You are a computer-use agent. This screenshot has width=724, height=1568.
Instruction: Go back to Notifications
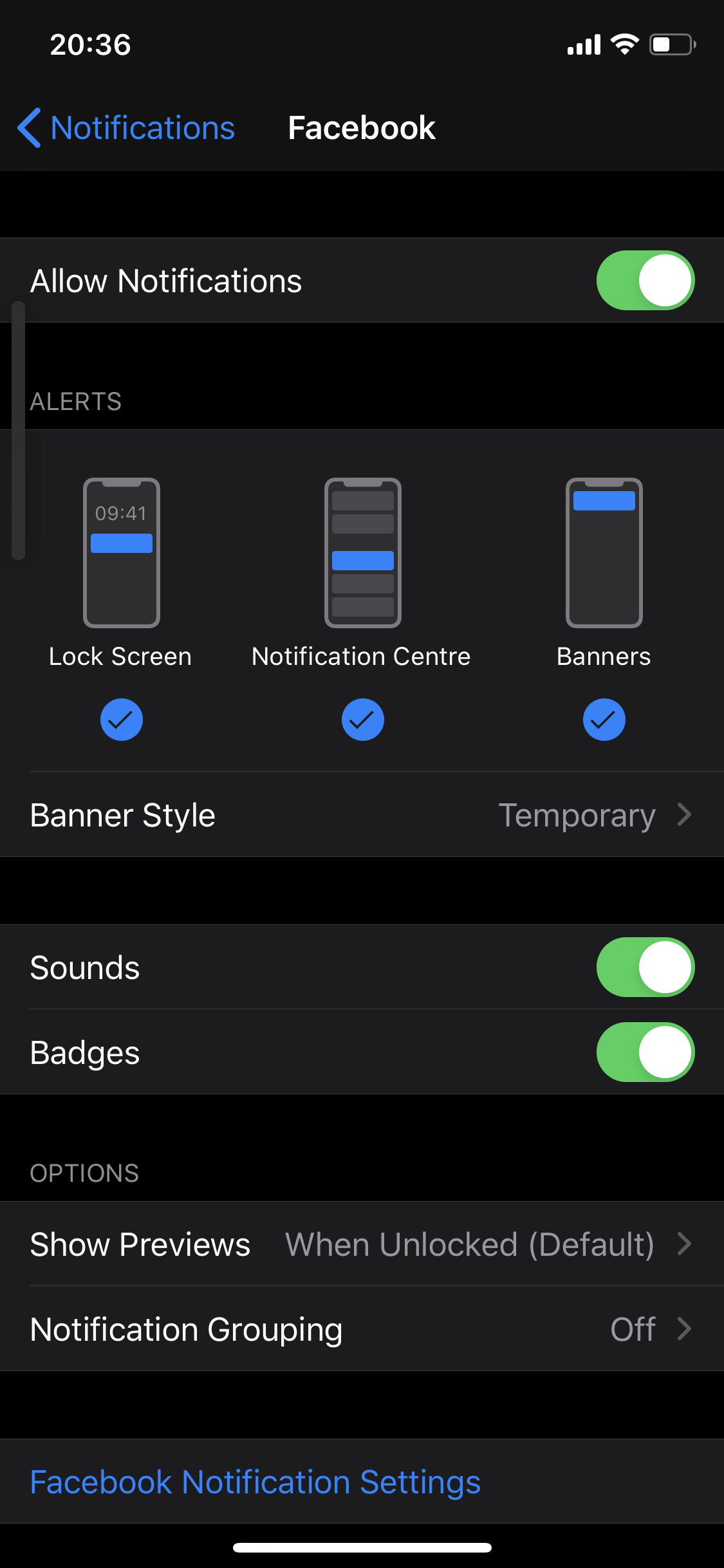127,128
